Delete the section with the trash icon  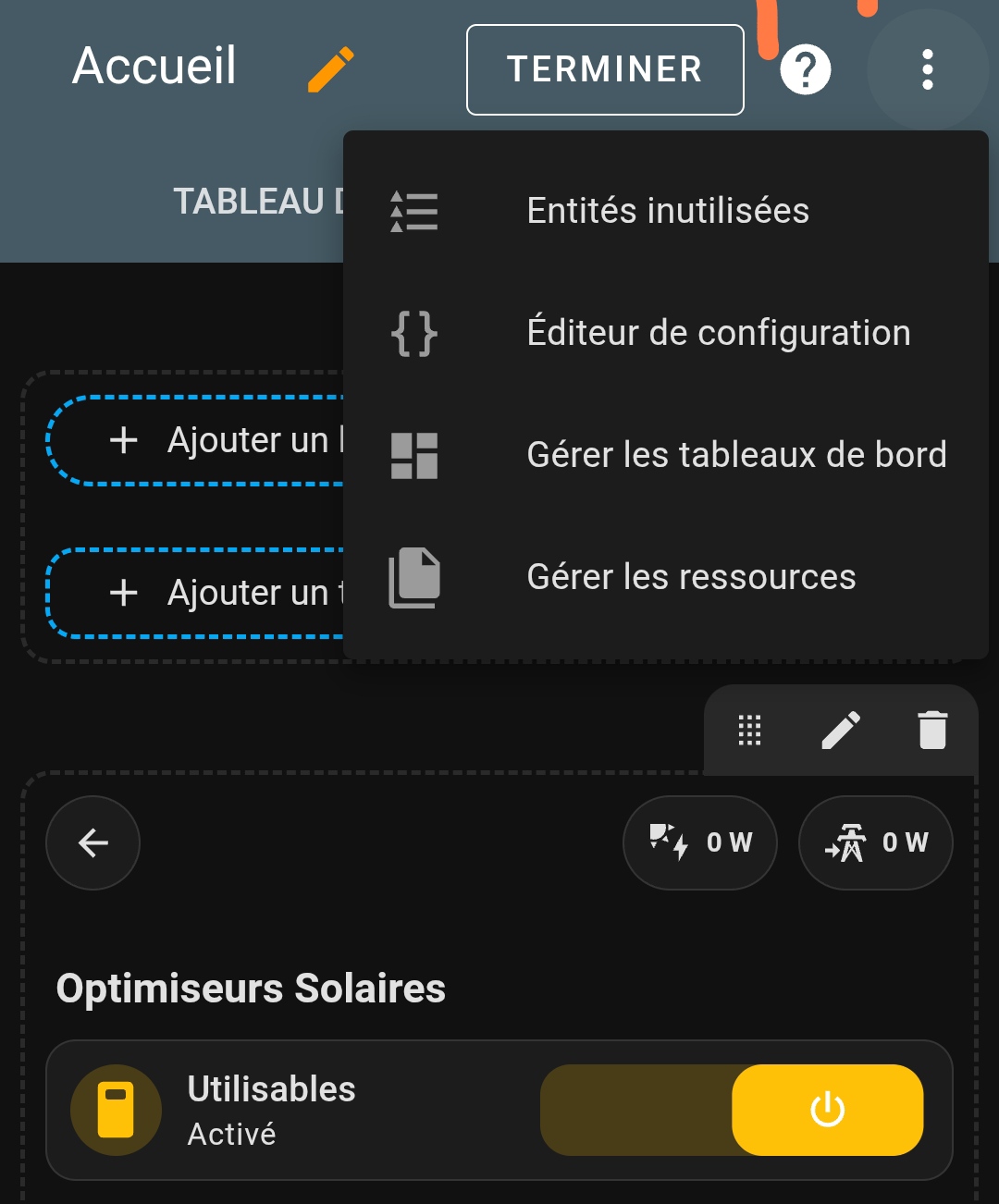click(932, 731)
